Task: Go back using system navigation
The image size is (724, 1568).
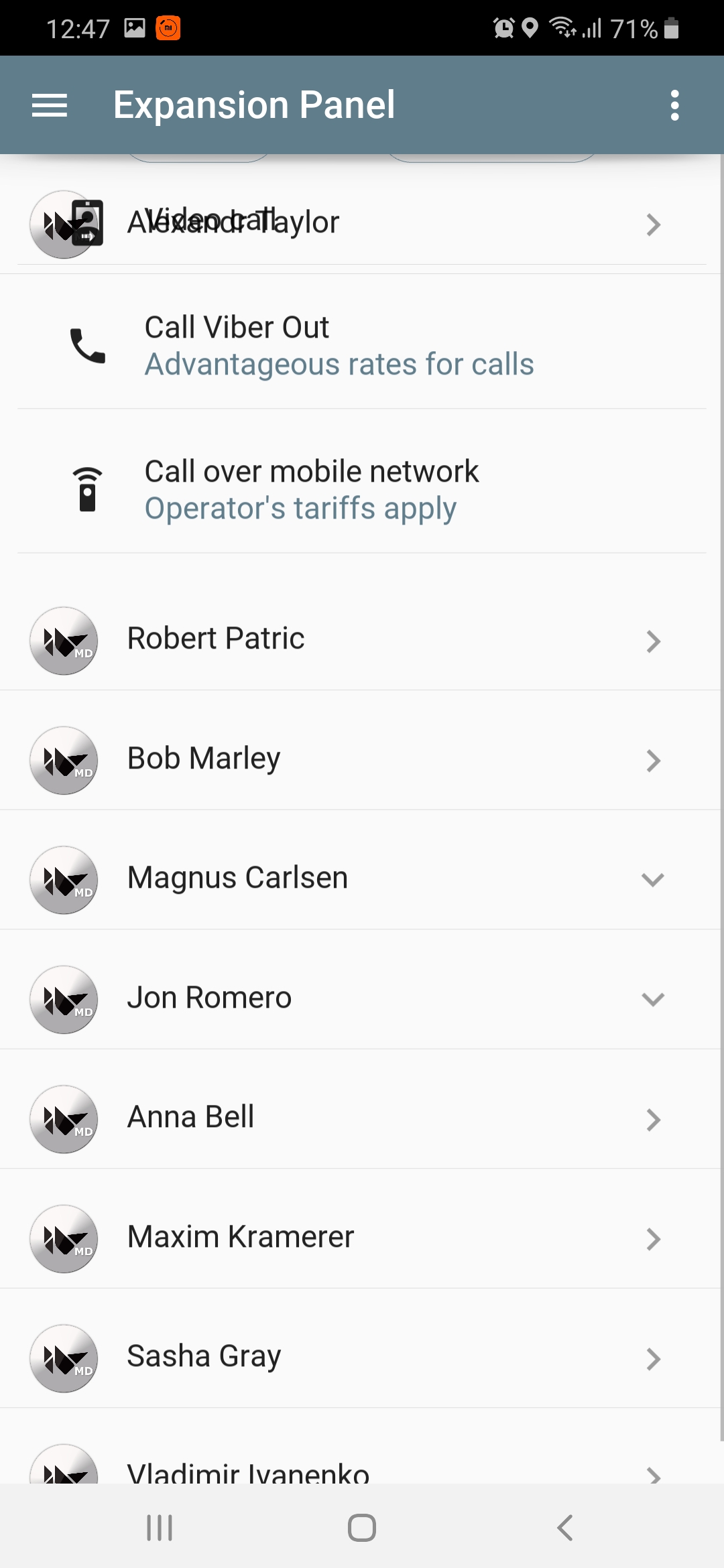Action: click(564, 1528)
